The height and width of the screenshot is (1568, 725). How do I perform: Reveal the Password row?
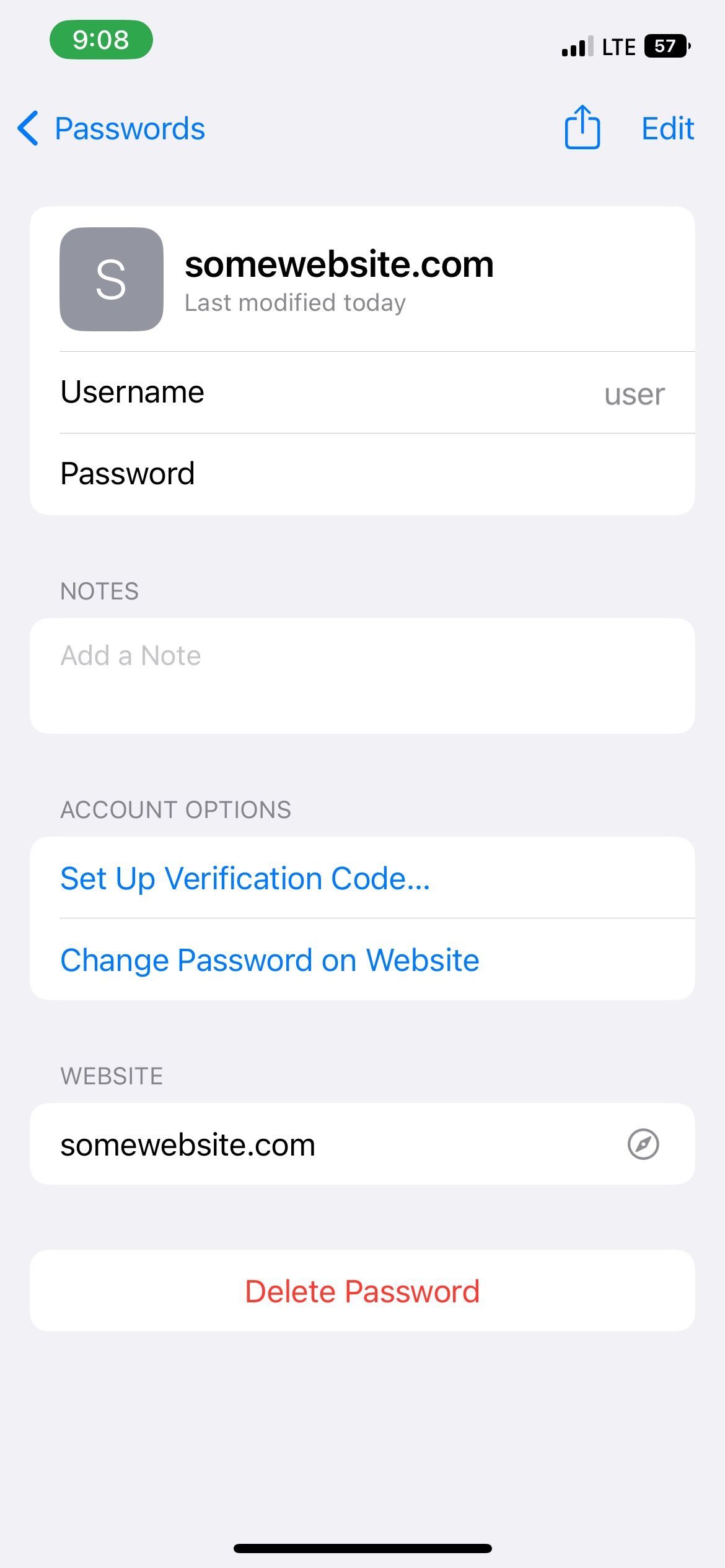[362, 474]
